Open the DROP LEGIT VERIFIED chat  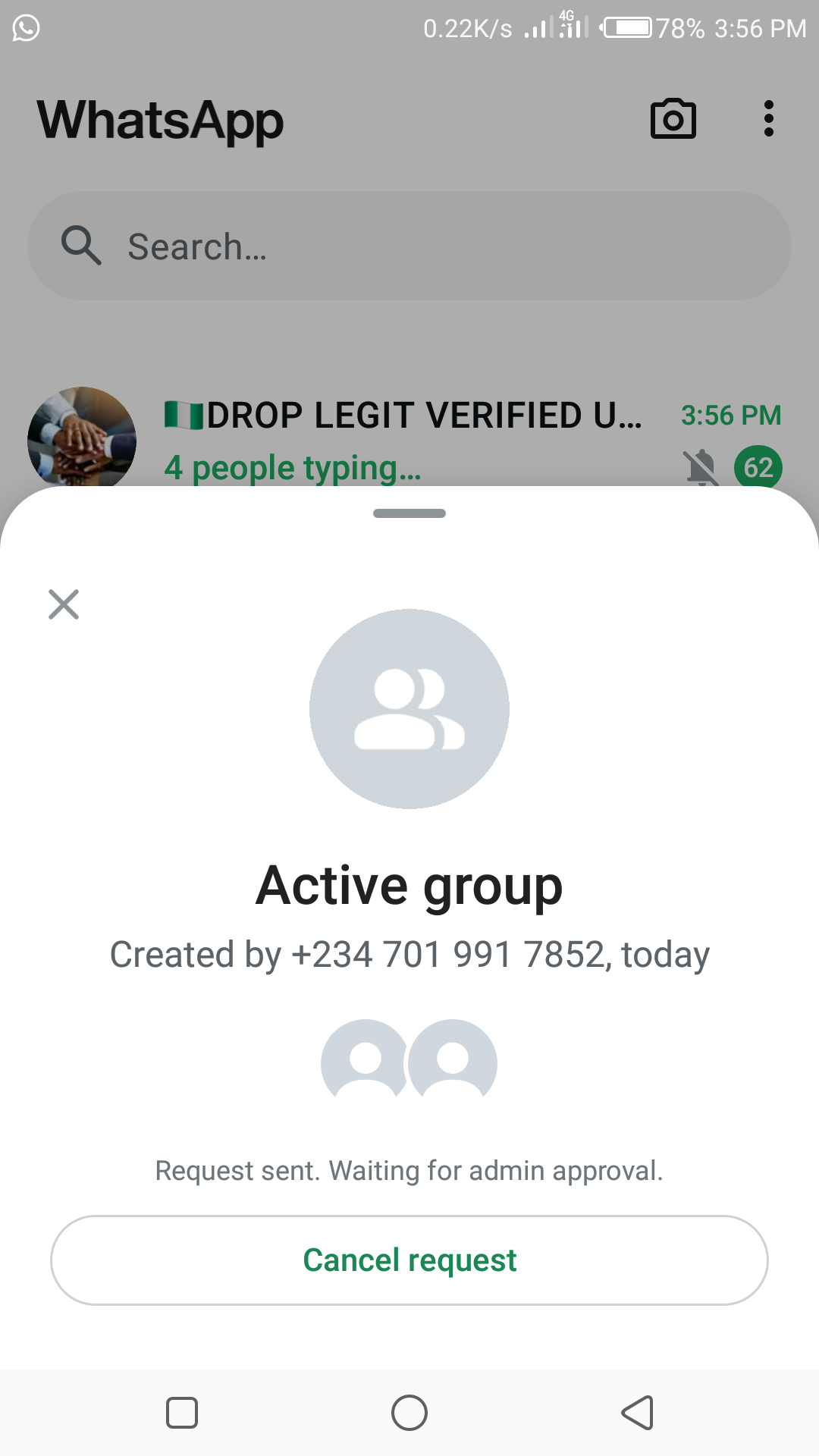(402, 438)
